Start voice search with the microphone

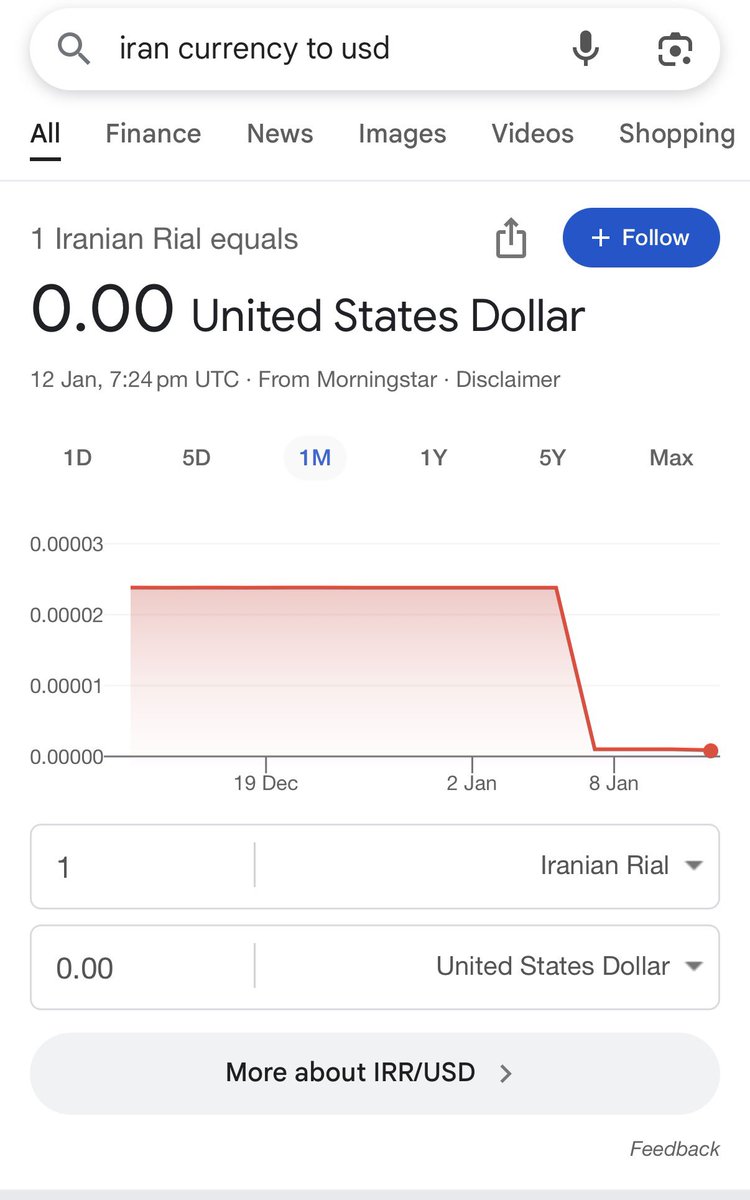pos(586,48)
